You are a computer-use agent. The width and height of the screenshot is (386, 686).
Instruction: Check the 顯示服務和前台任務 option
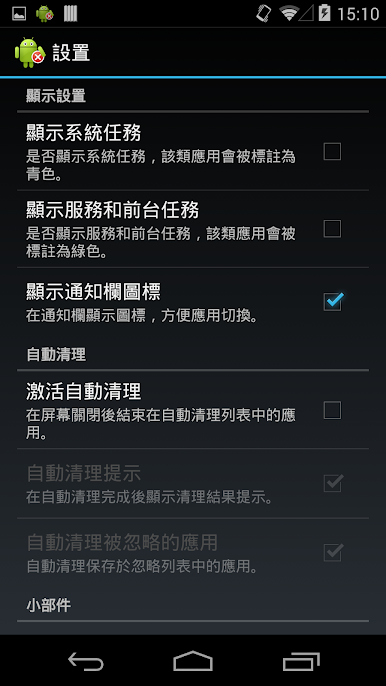coord(332,229)
